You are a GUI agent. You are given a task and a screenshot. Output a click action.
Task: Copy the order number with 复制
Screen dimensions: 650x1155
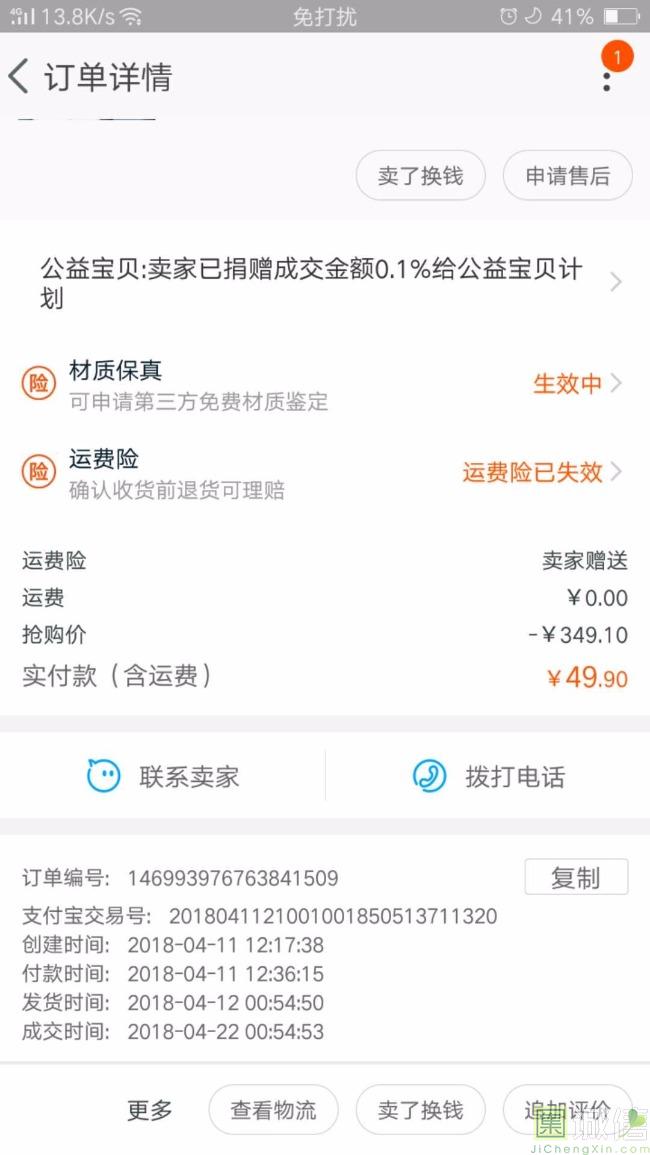coord(576,877)
